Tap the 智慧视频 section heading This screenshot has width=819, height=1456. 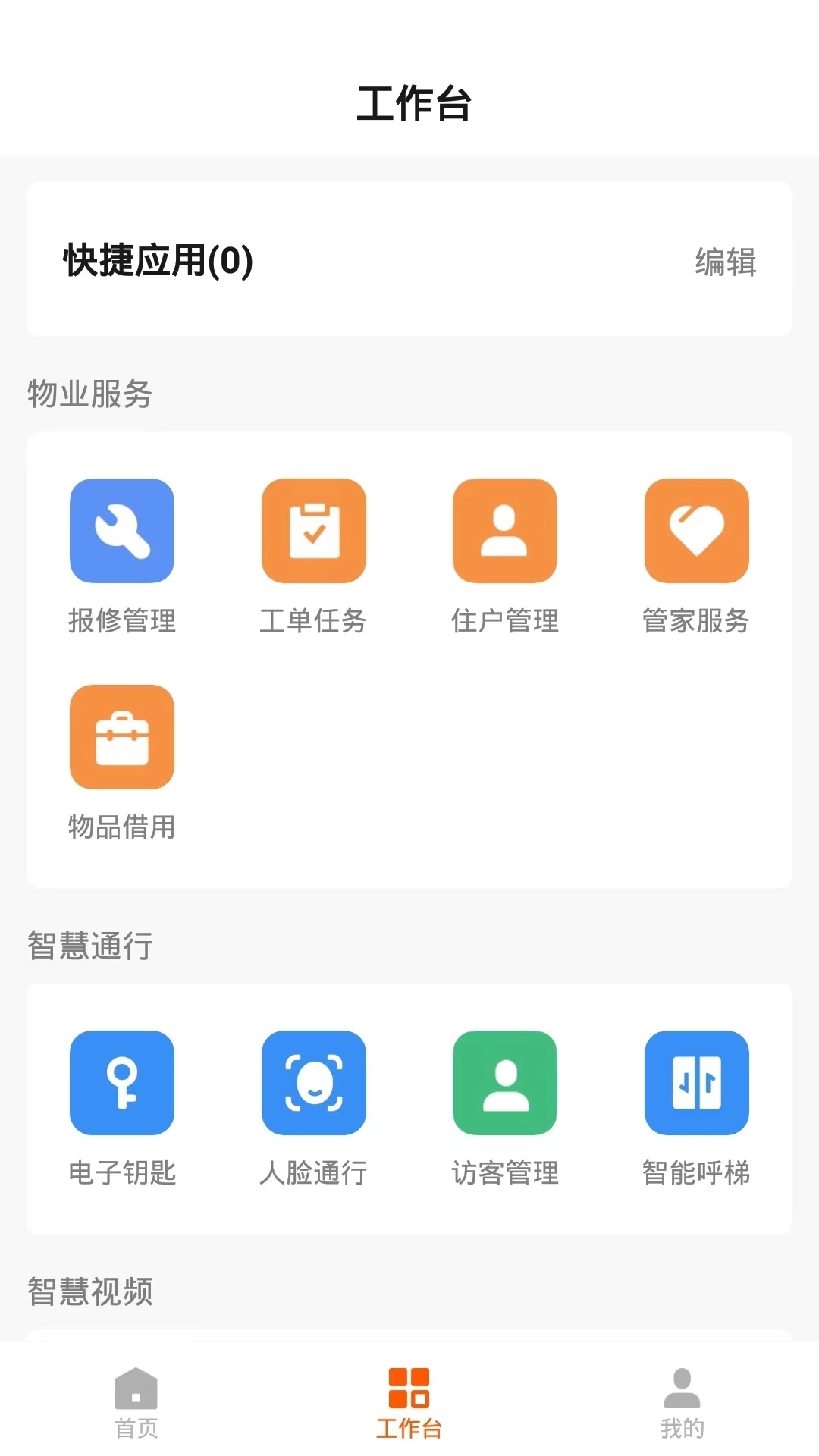(90, 1292)
